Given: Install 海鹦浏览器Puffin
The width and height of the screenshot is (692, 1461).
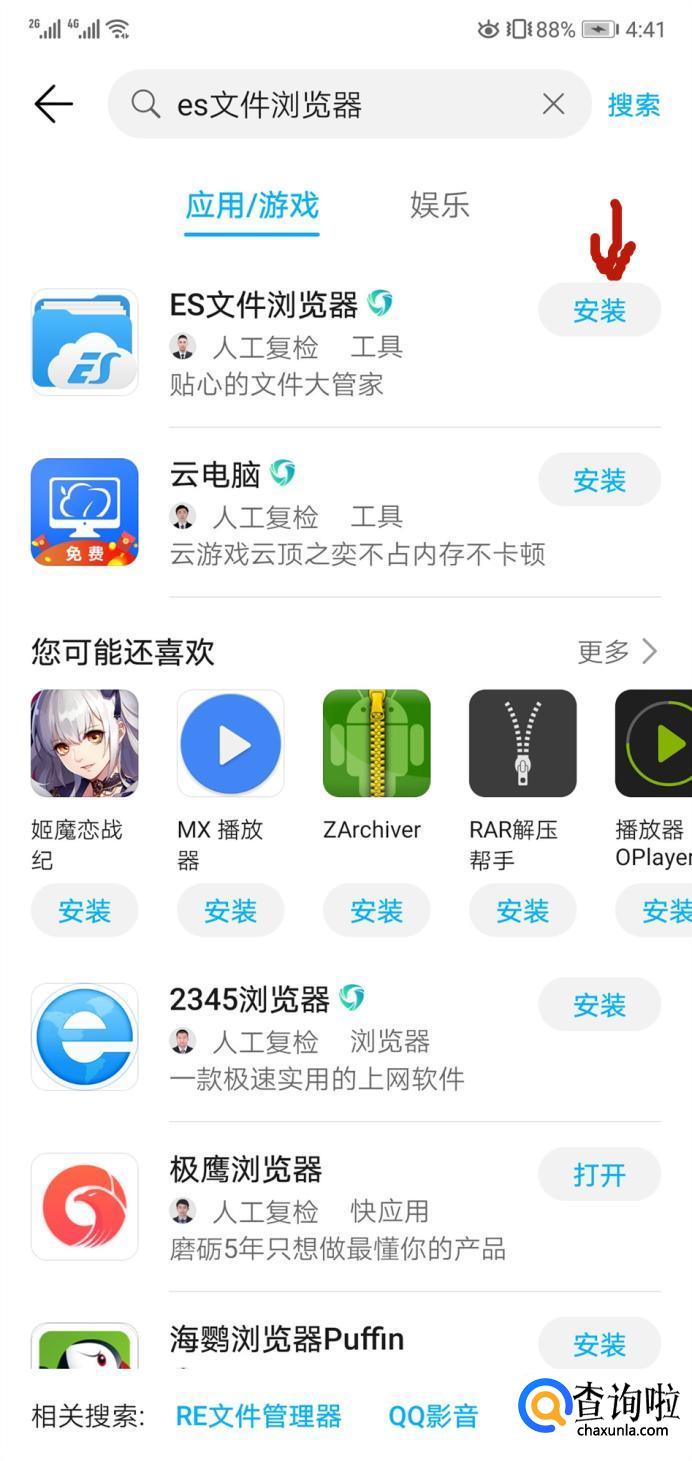Looking at the screenshot, I should click(x=599, y=1344).
